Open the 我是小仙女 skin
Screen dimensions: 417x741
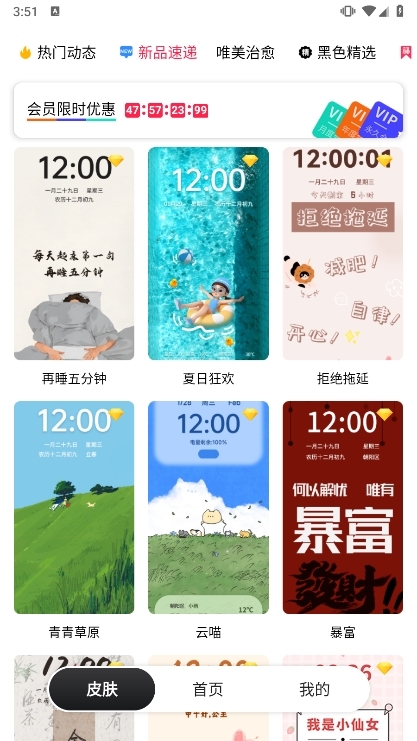coord(343,723)
